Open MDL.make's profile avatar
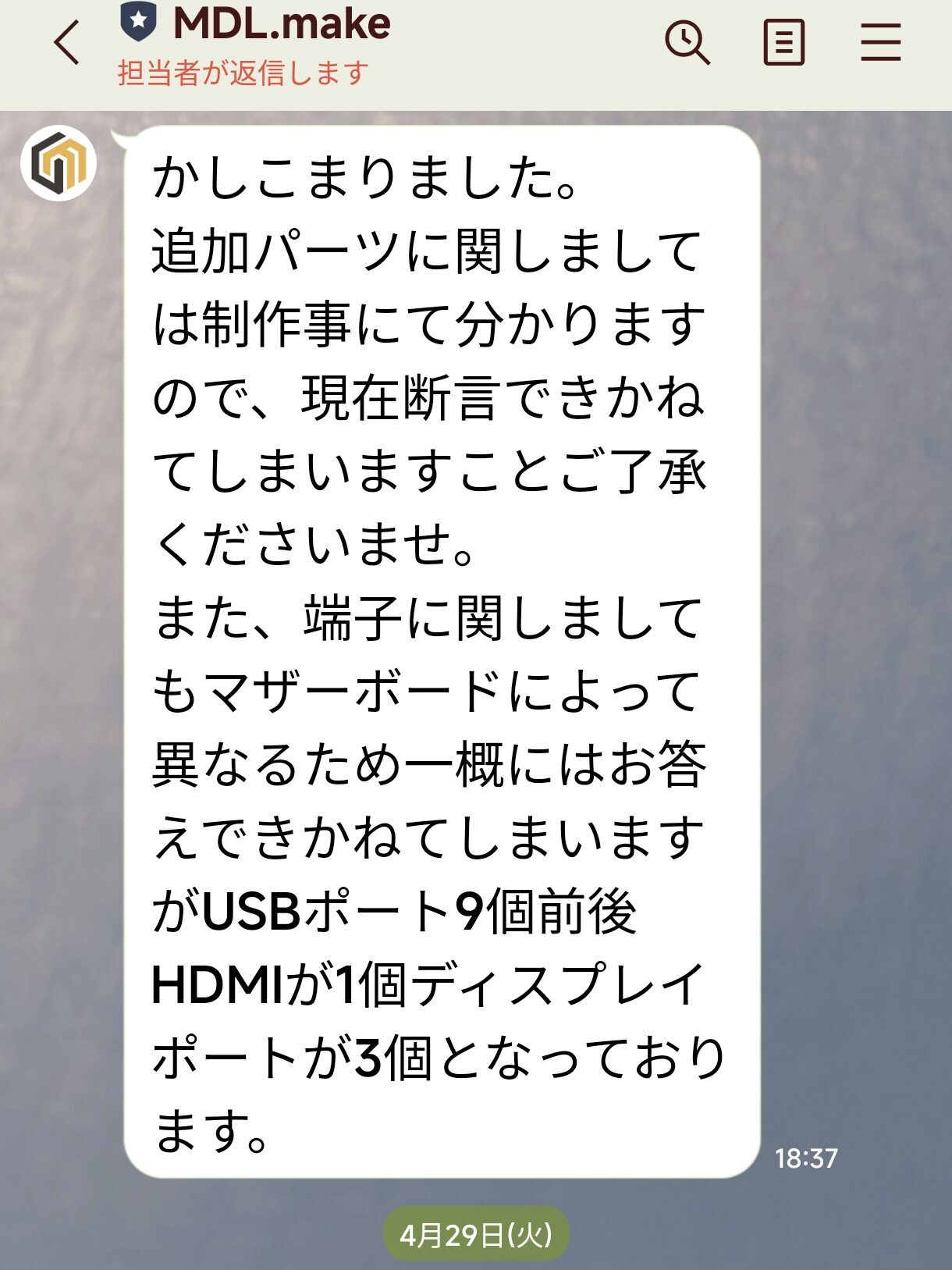 coord(59,164)
